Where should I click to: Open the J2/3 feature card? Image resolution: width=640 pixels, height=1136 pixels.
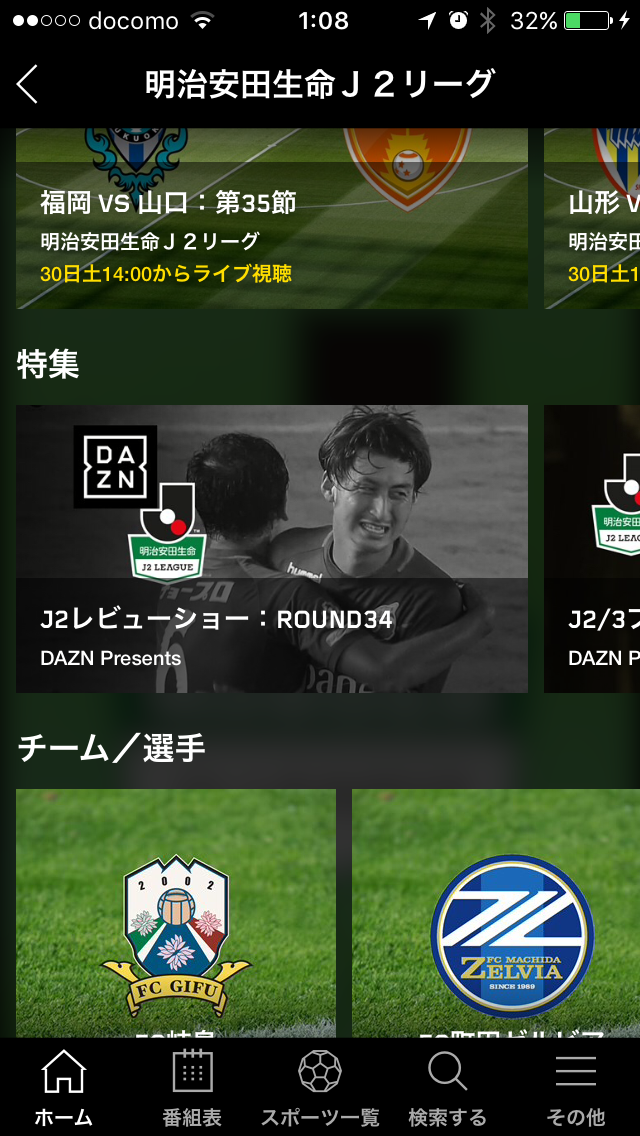pyautogui.click(x=592, y=548)
